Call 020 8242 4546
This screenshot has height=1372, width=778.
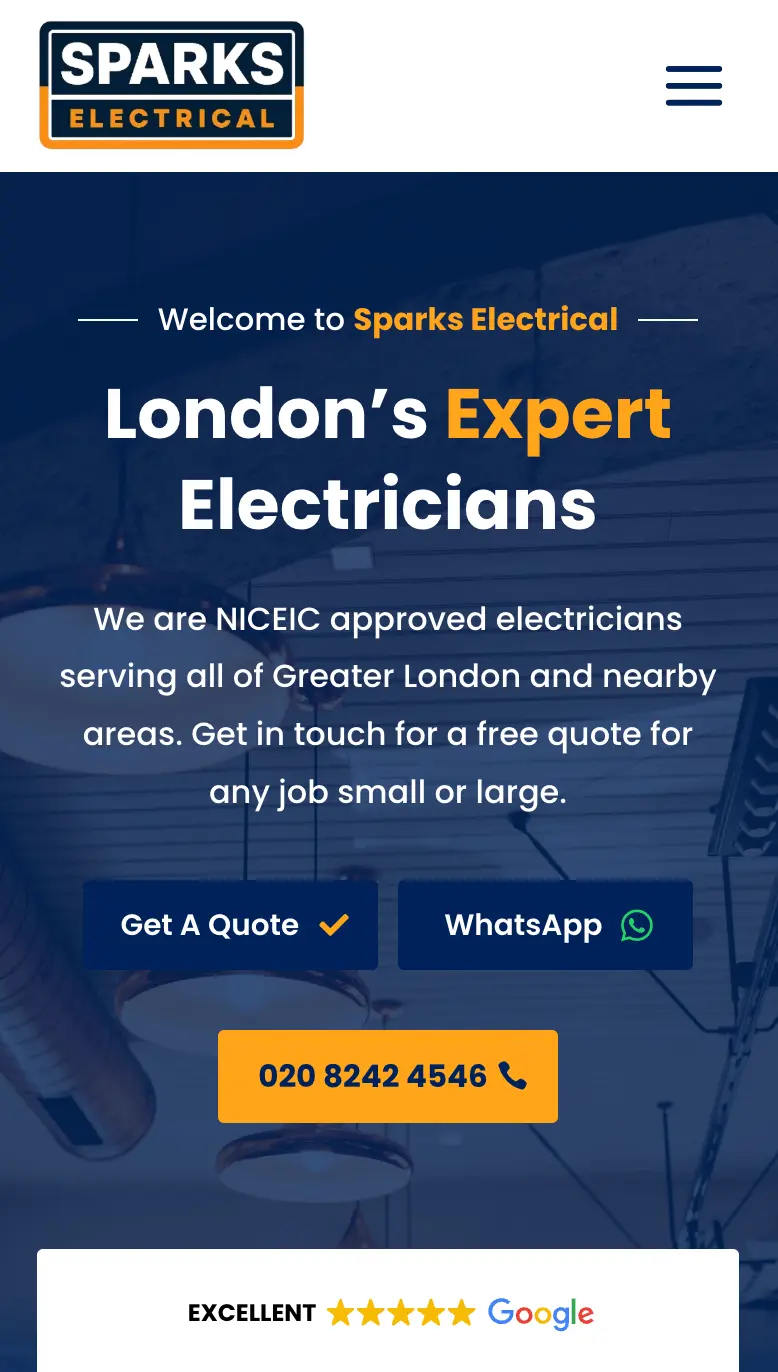click(x=388, y=1076)
